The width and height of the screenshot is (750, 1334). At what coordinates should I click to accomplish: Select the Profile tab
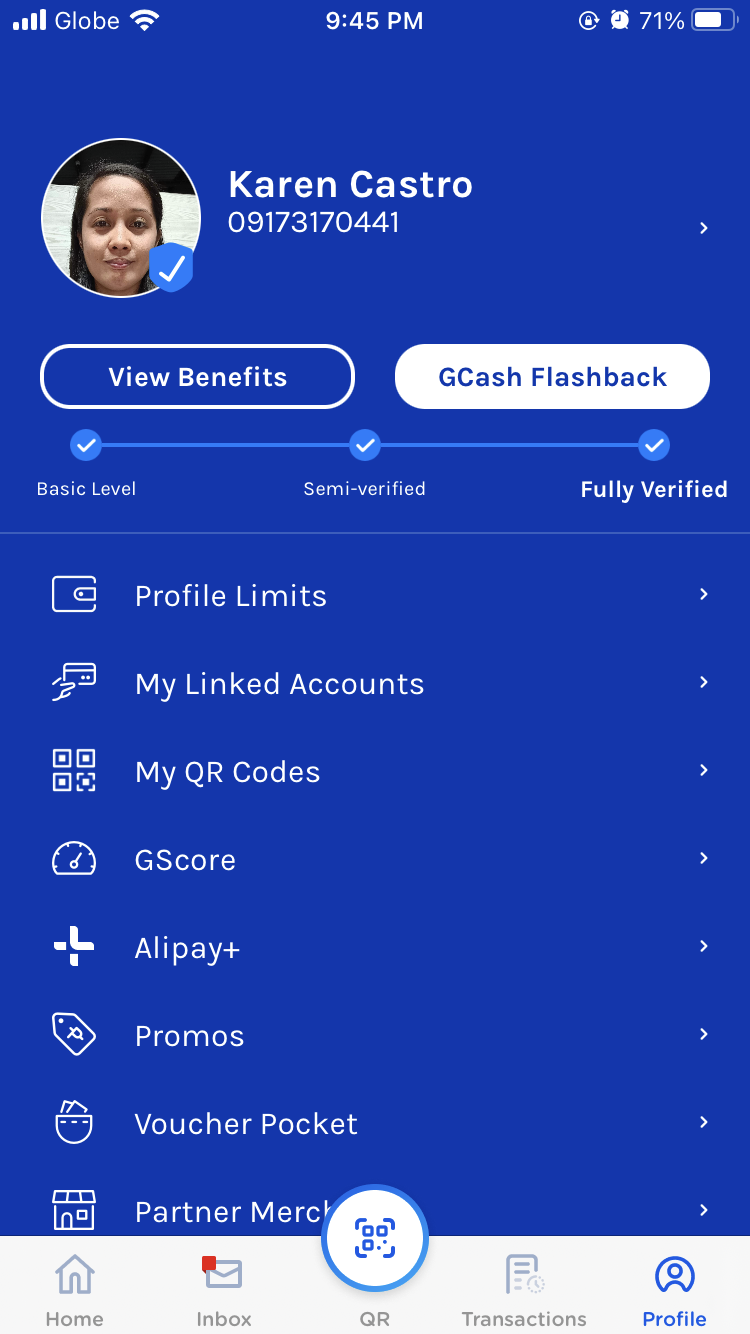(674, 1290)
